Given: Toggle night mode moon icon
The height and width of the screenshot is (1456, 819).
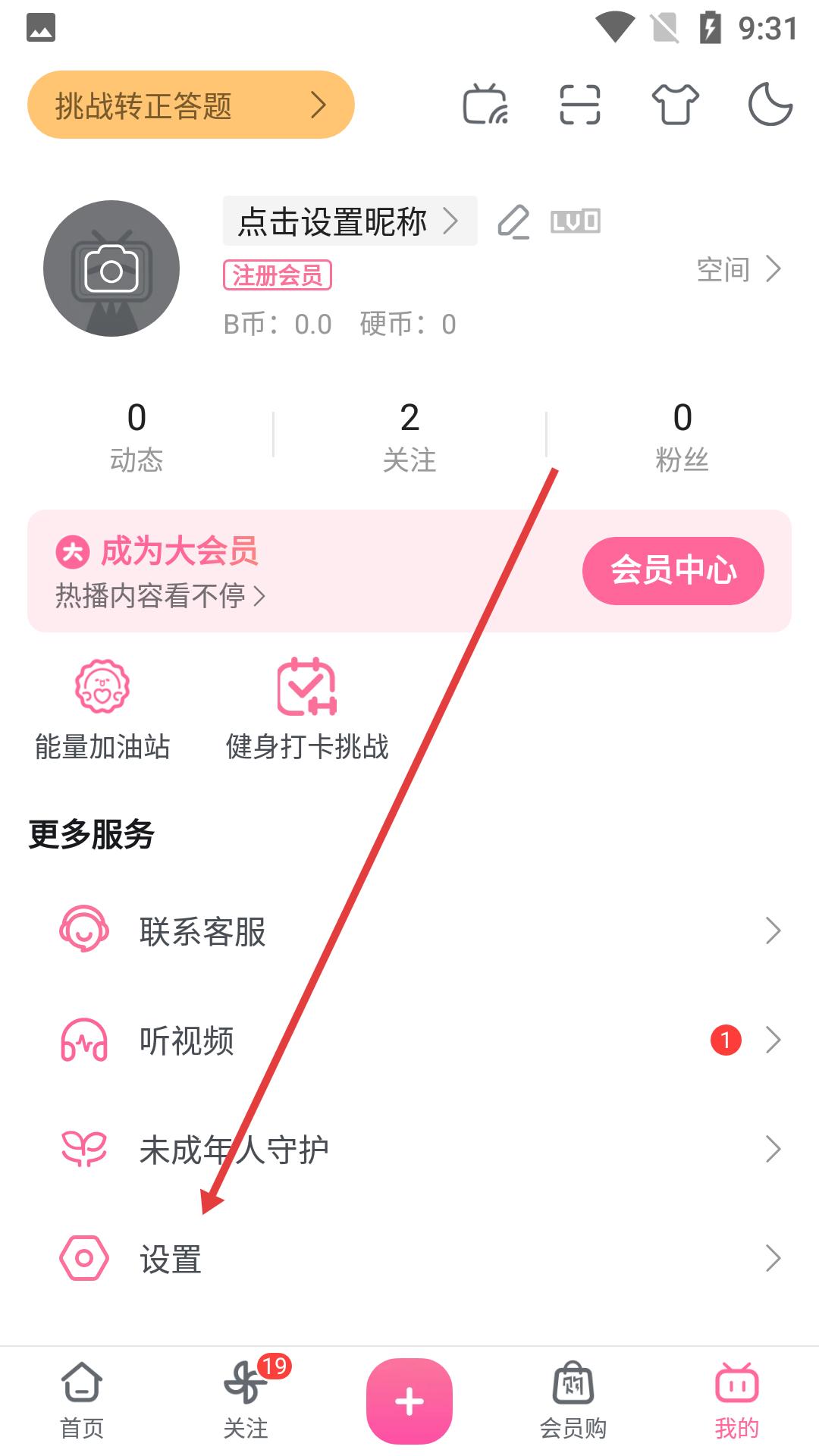Looking at the screenshot, I should [x=770, y=105].
